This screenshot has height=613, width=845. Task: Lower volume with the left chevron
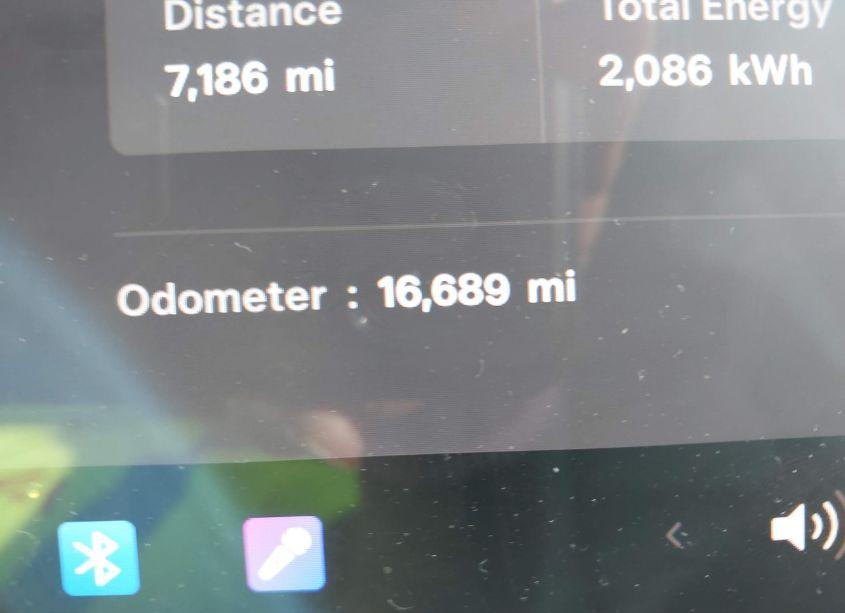click(x=676, y=537)
